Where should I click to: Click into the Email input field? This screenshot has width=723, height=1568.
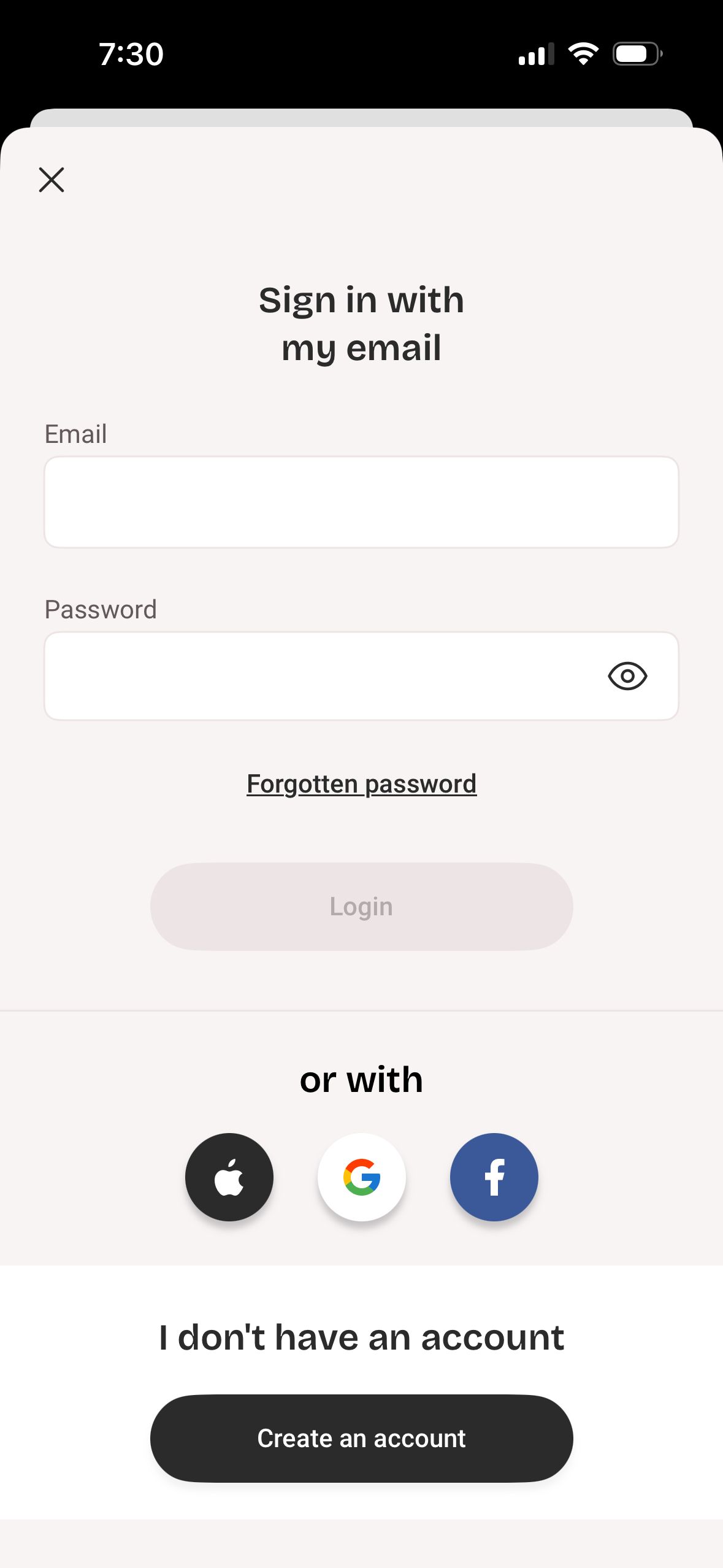[x=361, y=501]
